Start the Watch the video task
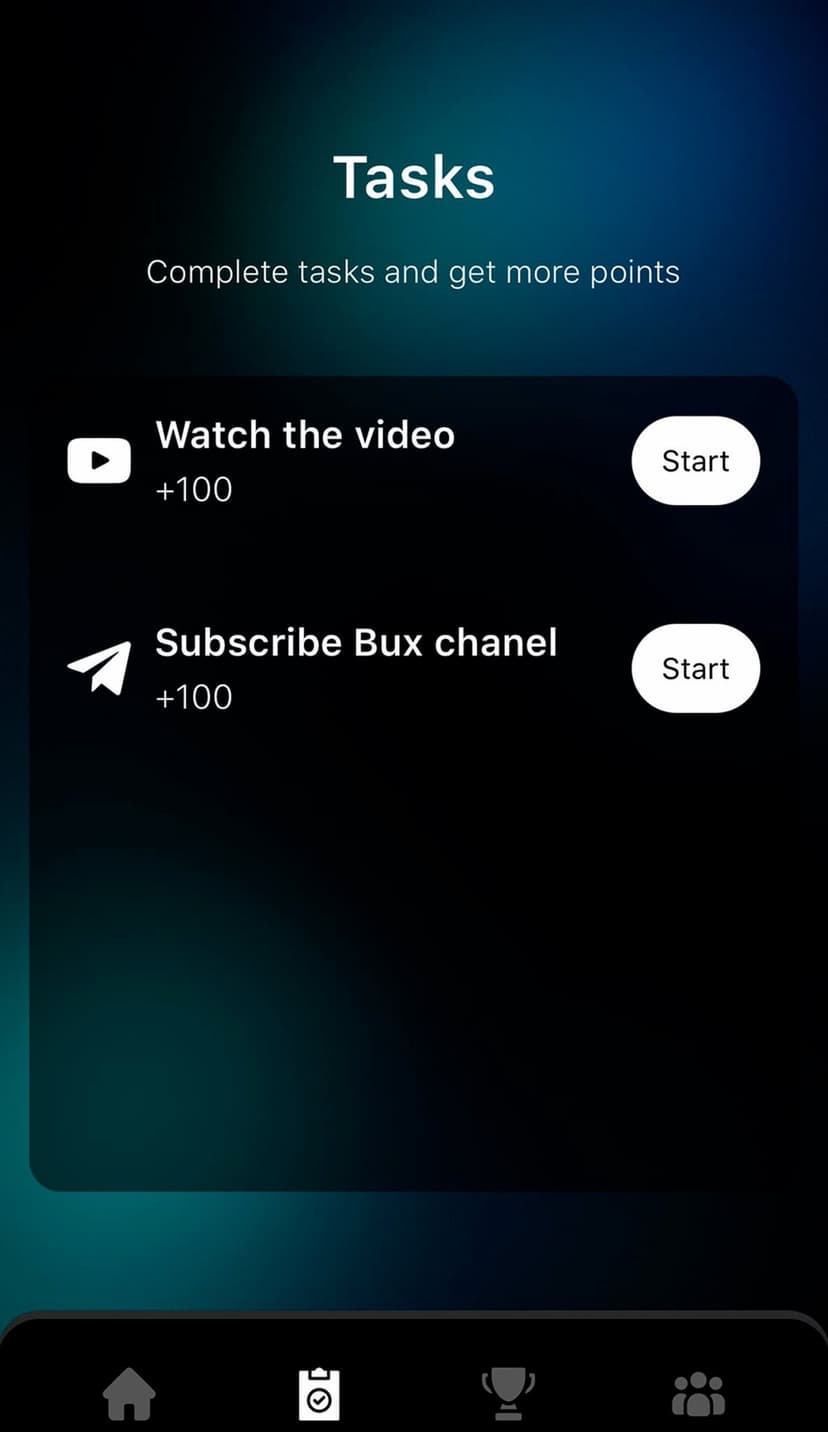This screenshot has height=1432, width=828. click(x=695, y=461)
